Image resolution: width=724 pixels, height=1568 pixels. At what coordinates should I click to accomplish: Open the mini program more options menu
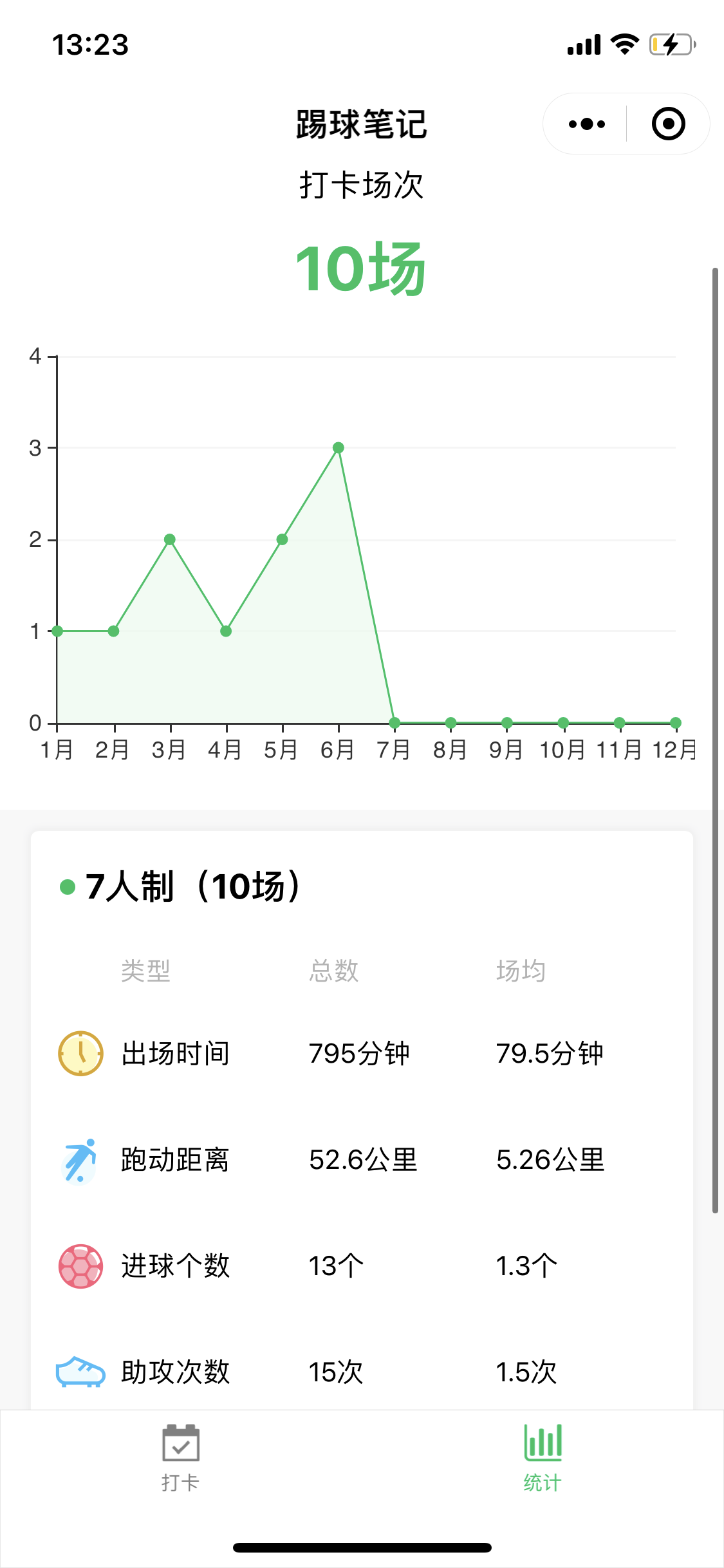pyautogui.click(x=586, y=124)
